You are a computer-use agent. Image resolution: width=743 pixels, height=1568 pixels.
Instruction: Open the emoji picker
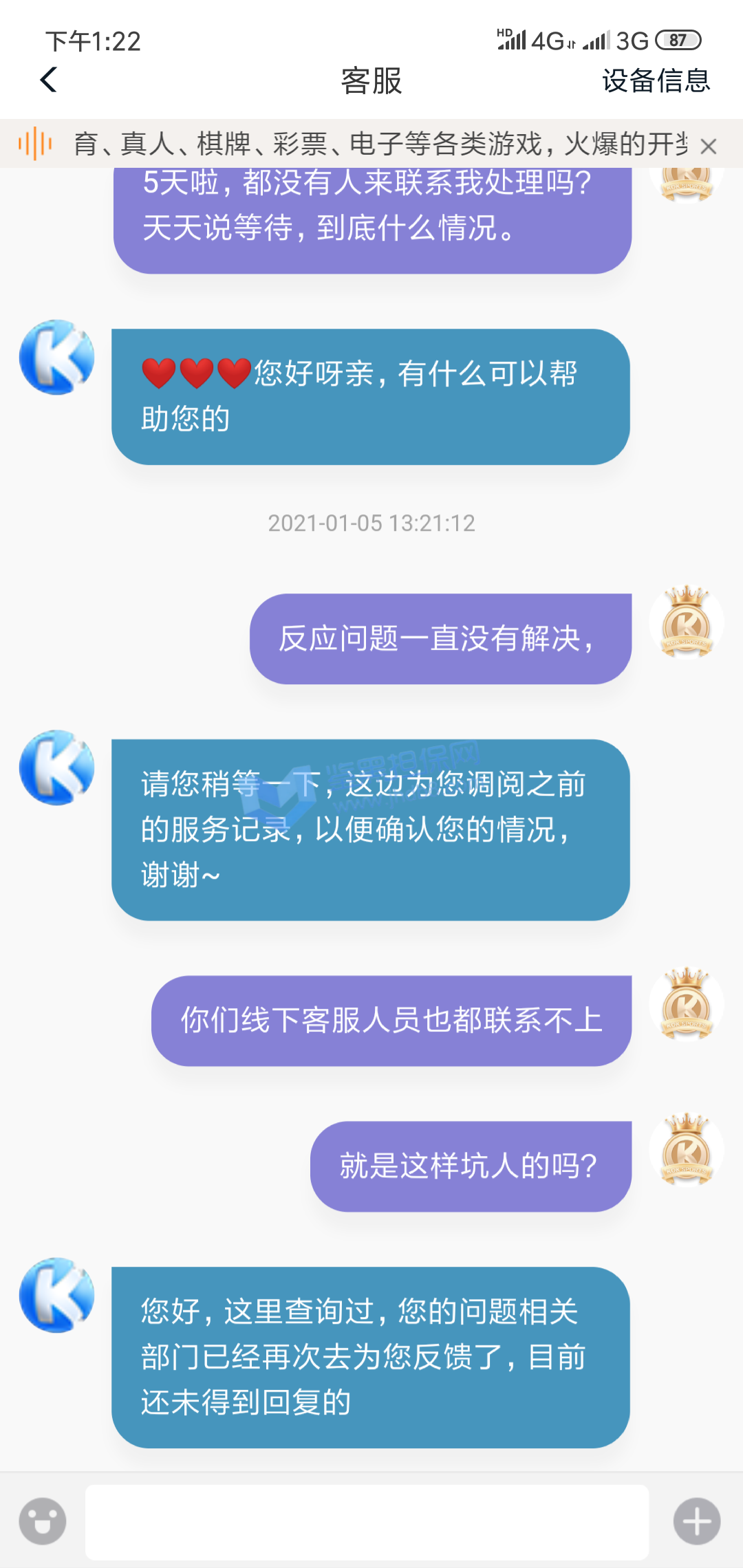point(43,1521)
